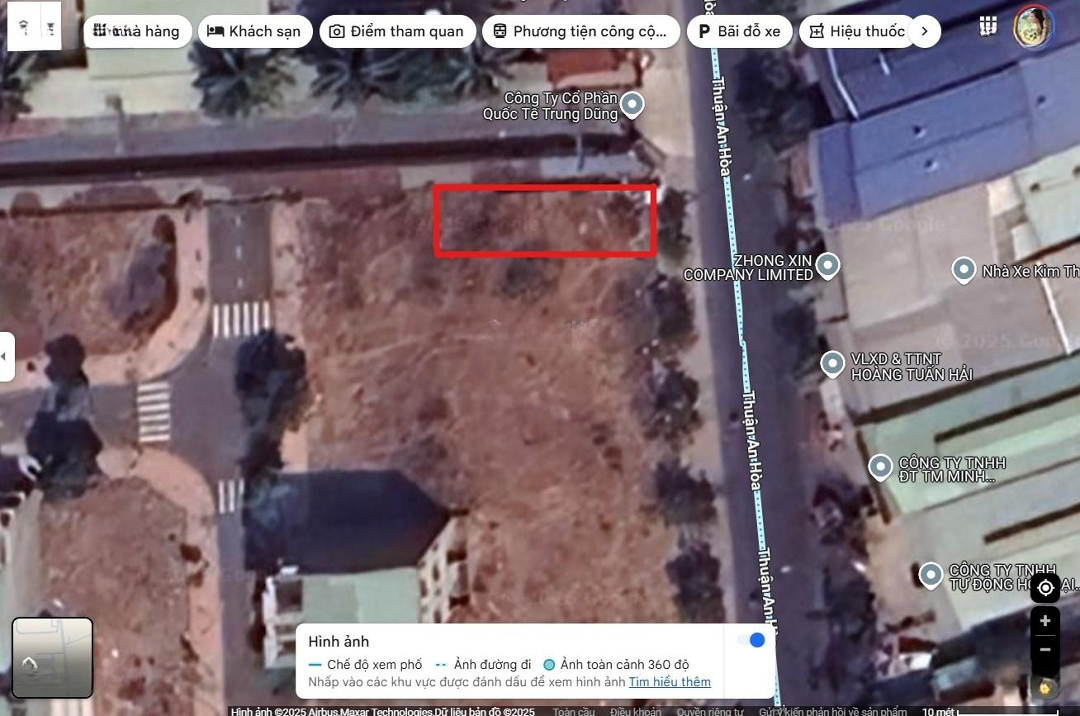Viewport: 1080px width, 716px height.
Task: Show Bãi đỗ xe nearby
Action: (738, 31)
